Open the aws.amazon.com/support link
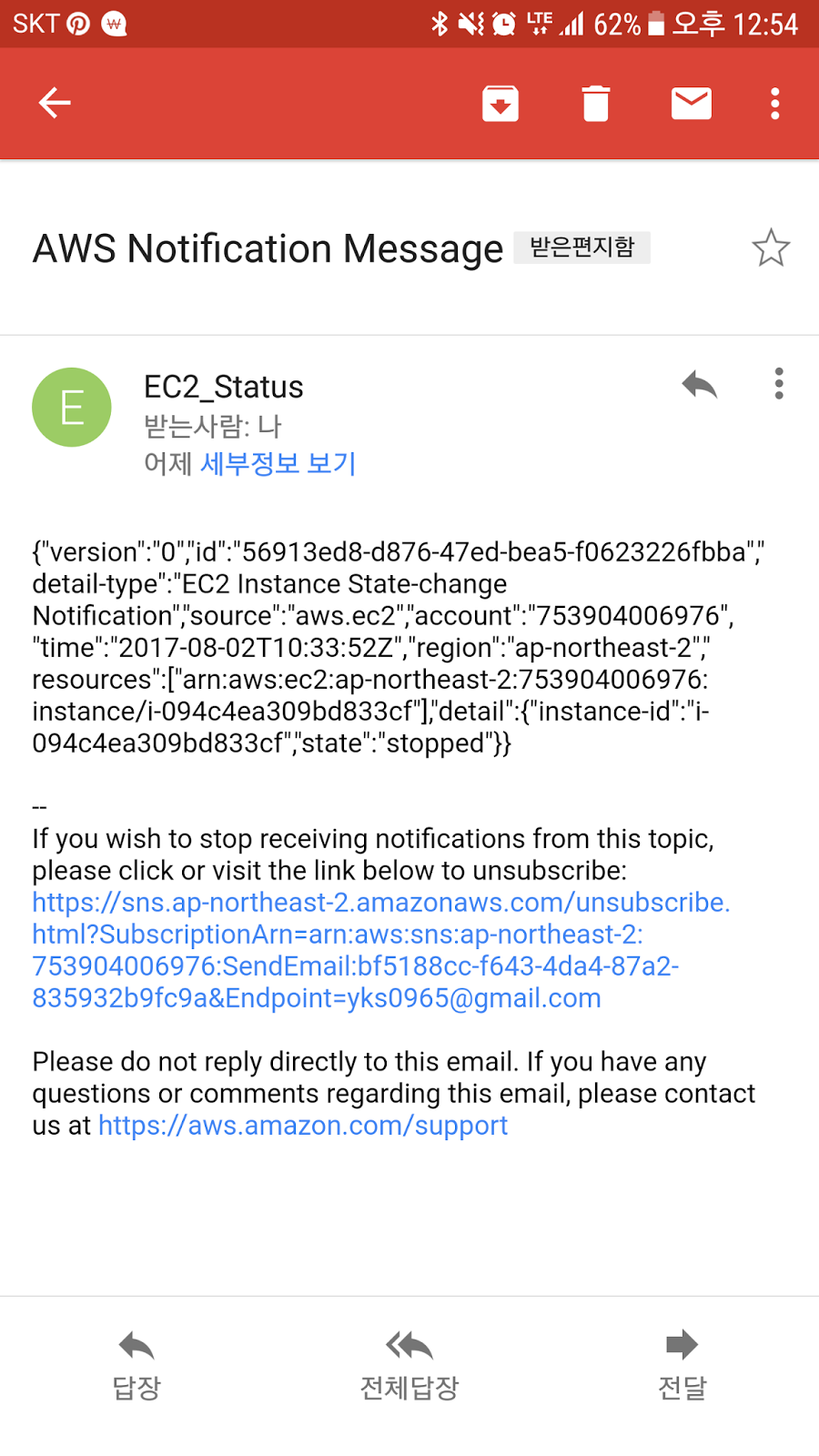This screenshot has width=819, height=1456. [302, 1126]
